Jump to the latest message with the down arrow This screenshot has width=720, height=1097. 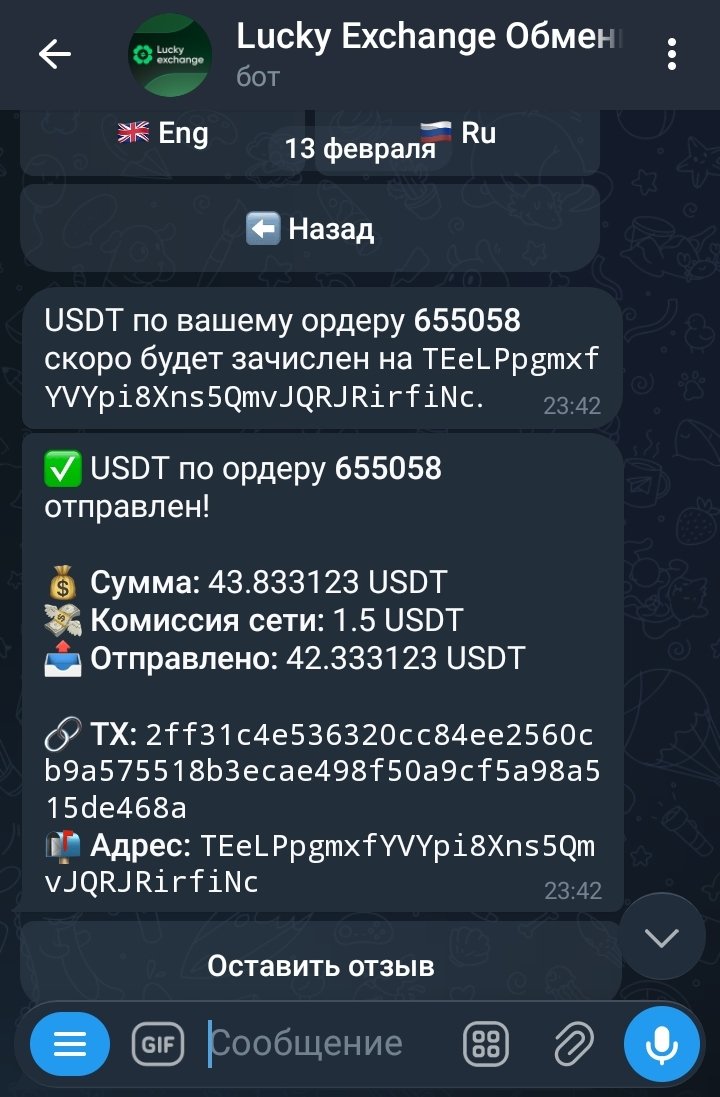(x=661, y=937)
